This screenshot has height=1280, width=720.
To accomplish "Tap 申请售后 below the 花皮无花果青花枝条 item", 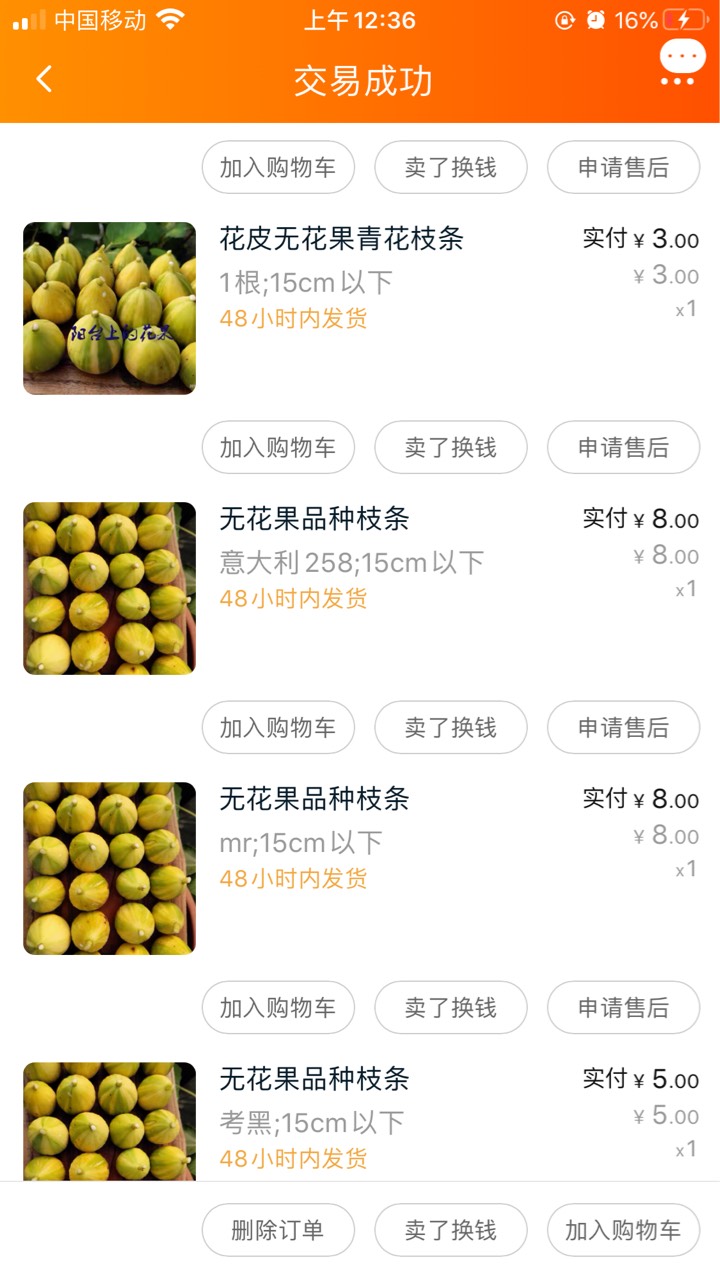I will point(623,447).
